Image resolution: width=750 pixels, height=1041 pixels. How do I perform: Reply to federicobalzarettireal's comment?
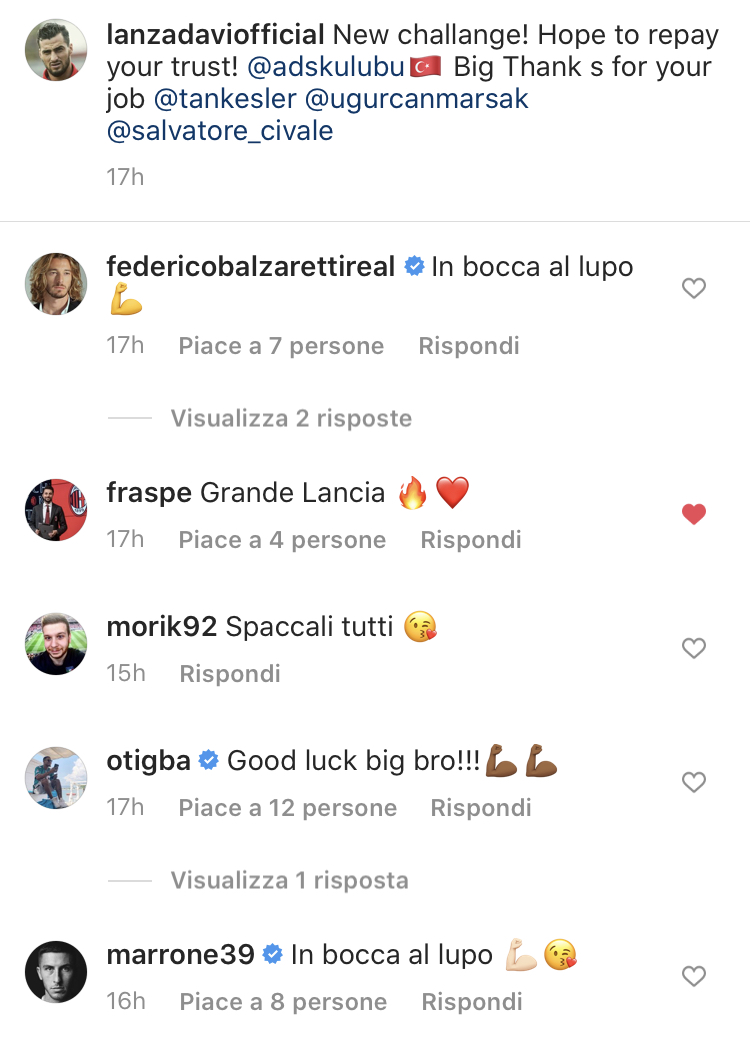coord(468,346)
